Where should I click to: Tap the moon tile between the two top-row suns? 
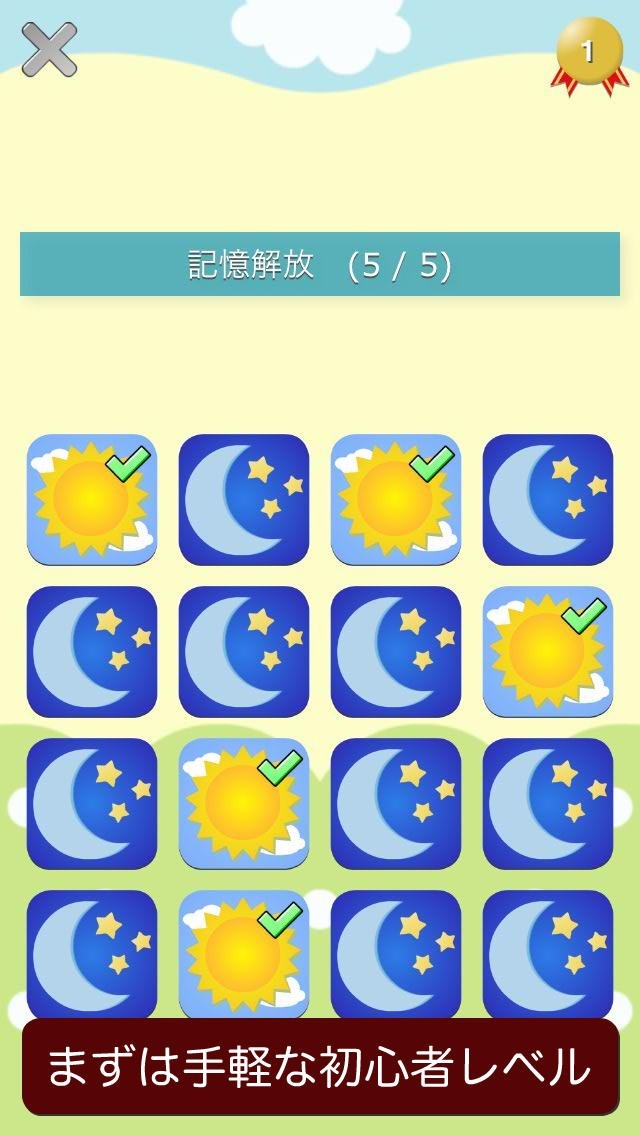coord(244,499)
